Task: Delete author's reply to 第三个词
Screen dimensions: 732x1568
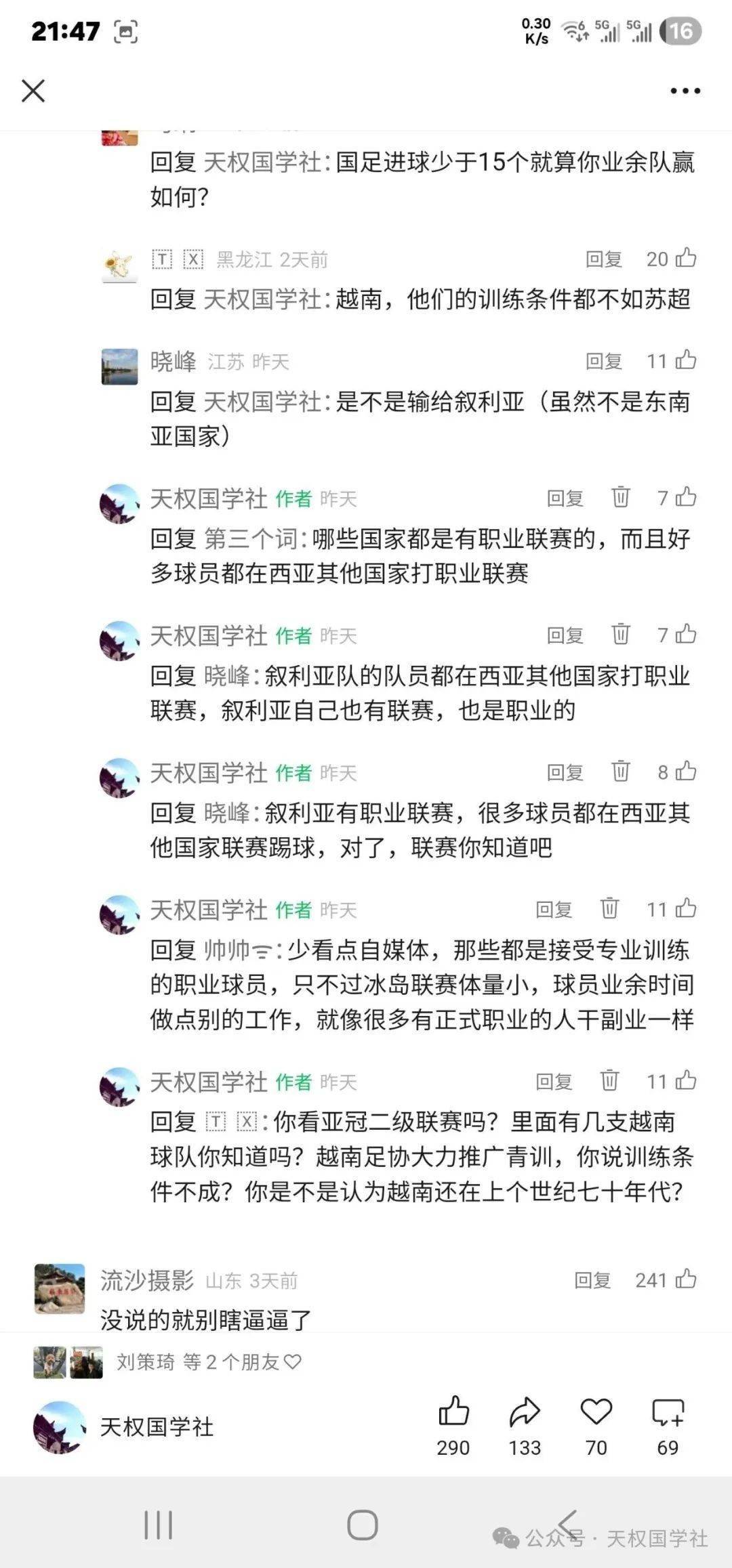Action: tap(620, 497)
